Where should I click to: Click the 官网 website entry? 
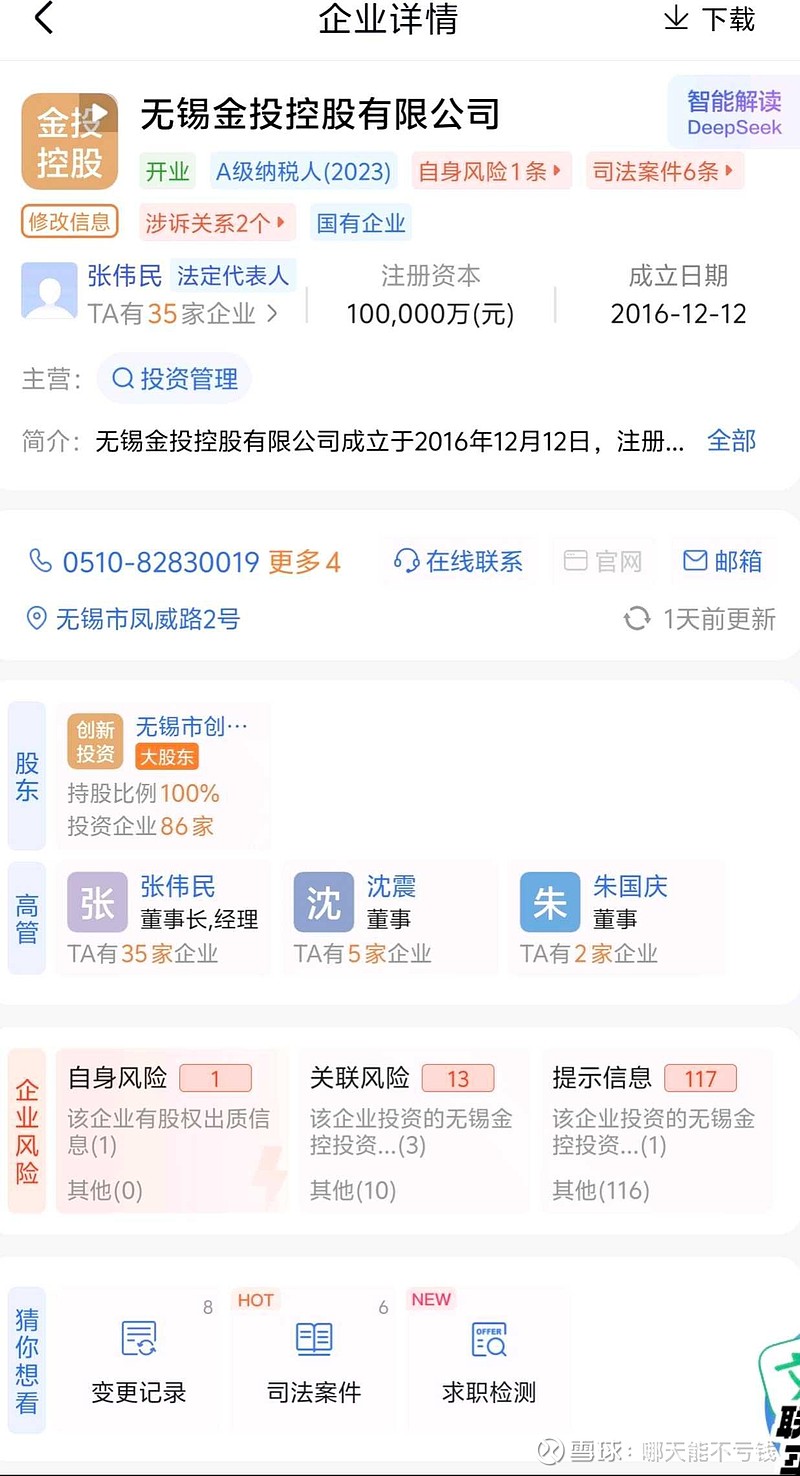click(602, 561)
